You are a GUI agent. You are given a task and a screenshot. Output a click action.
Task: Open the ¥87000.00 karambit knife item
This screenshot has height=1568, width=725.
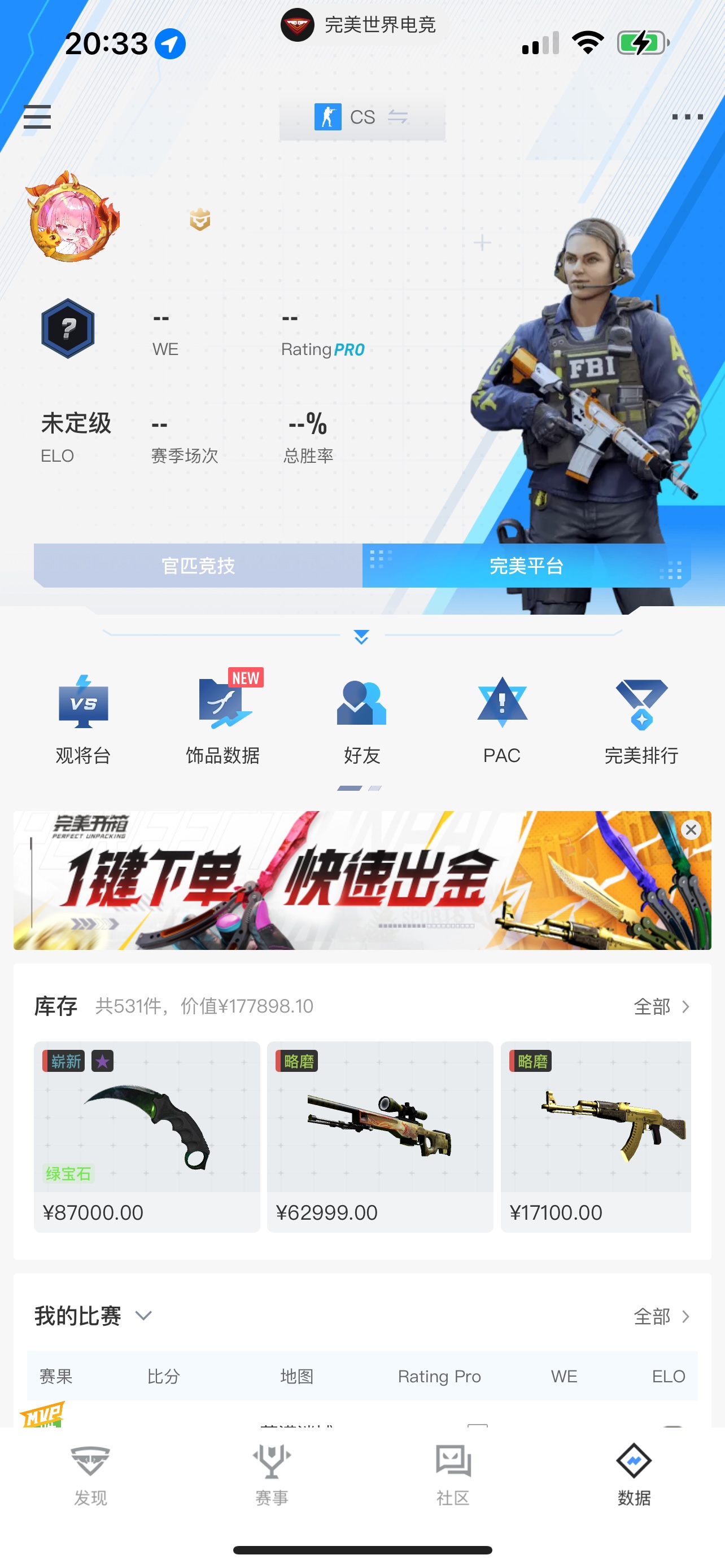point(147,1136)
